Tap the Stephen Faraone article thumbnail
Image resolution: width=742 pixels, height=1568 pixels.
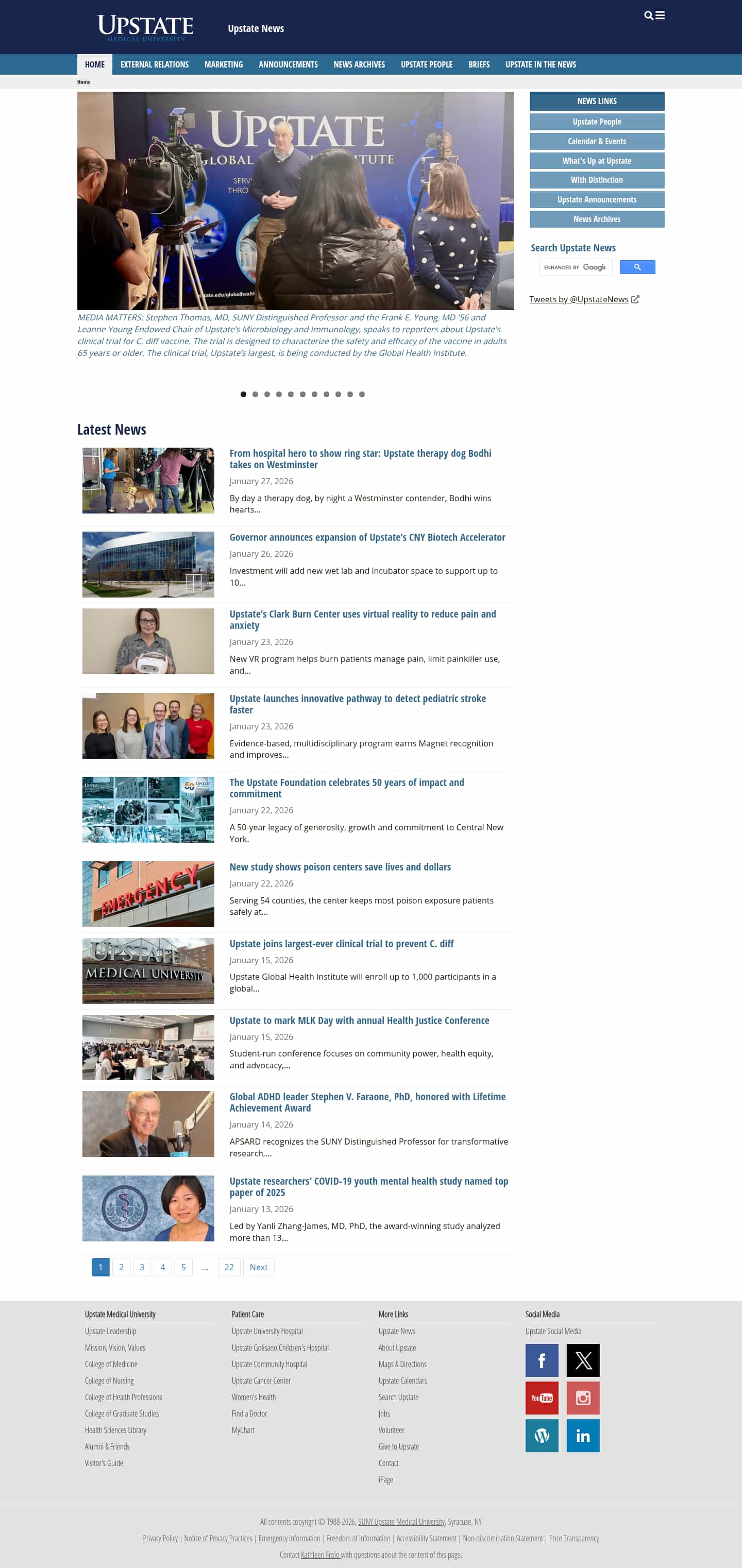pyautogui.click(x=148, y=1123)
